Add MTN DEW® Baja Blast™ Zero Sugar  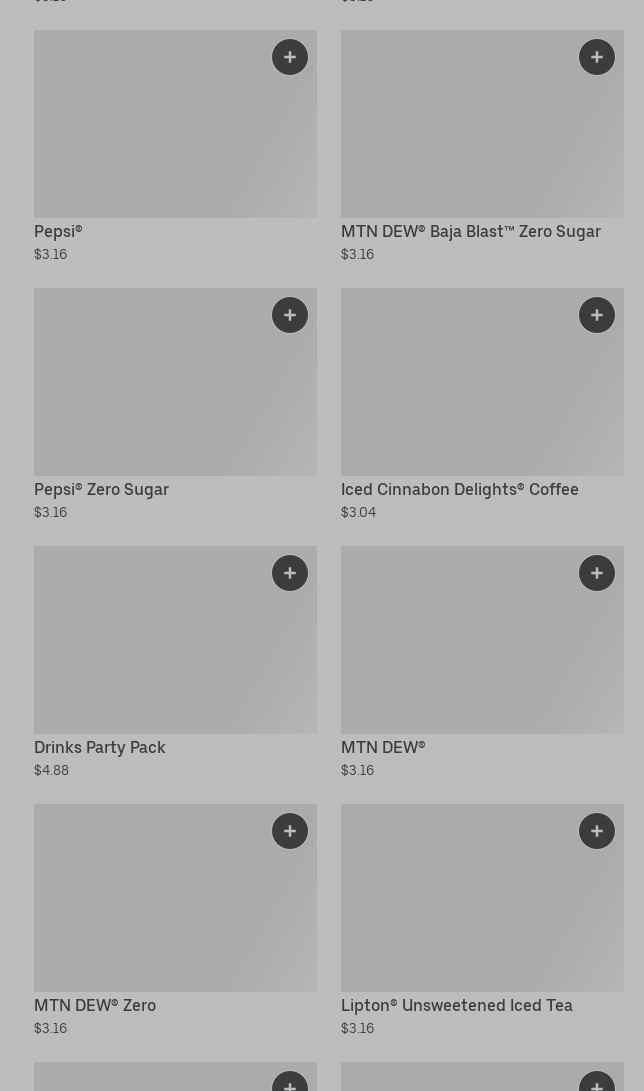tap(597, 57)
